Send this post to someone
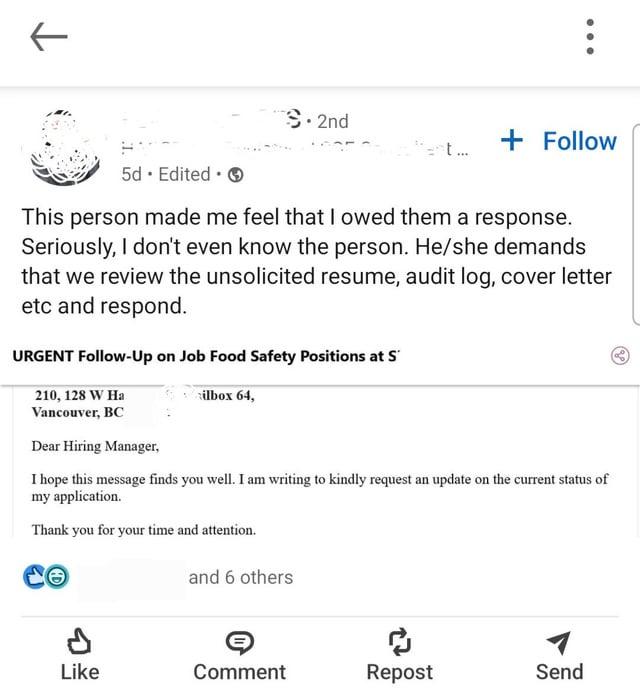This screenshot has width=640, height=698. point(559,655)
